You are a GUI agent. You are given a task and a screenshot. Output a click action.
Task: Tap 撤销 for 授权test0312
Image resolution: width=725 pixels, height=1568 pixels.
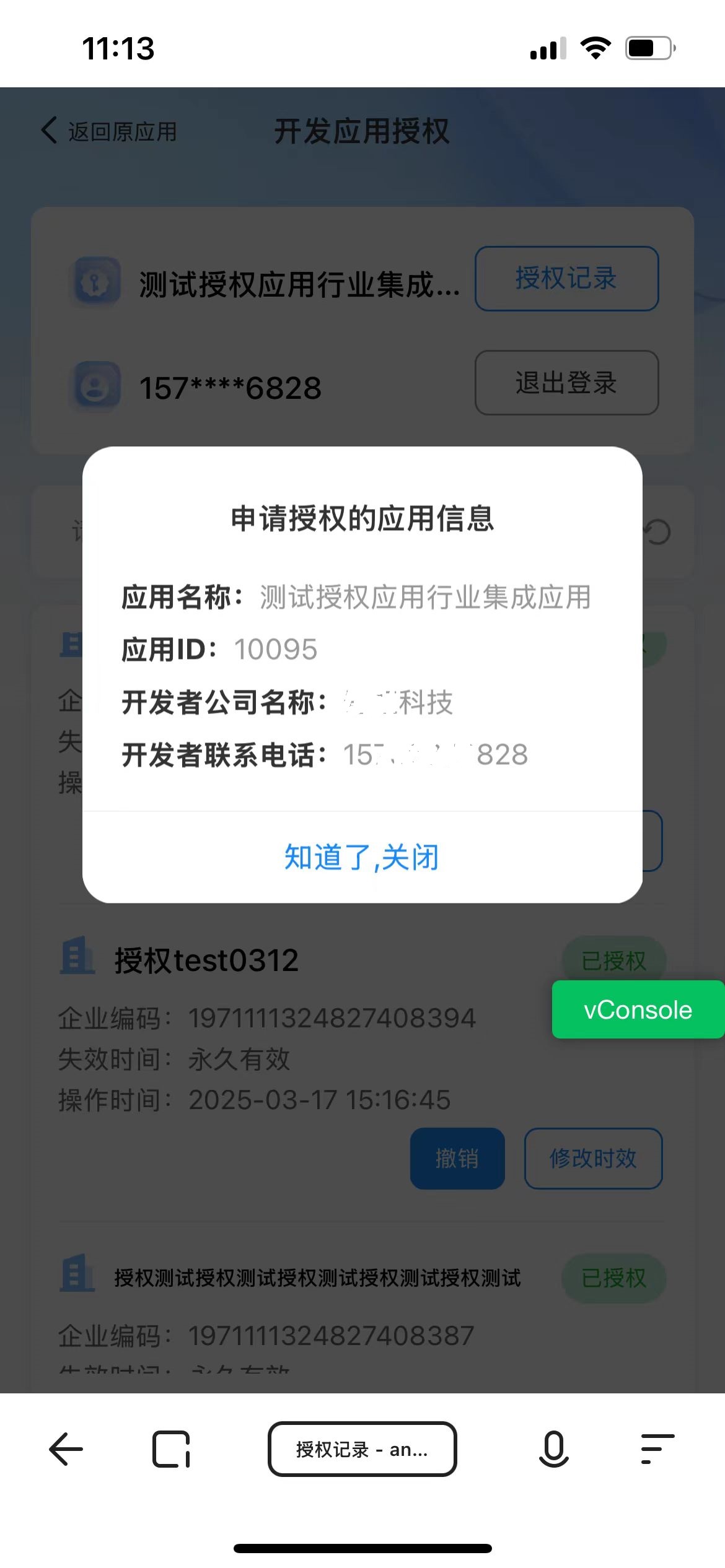point(457,1158)
